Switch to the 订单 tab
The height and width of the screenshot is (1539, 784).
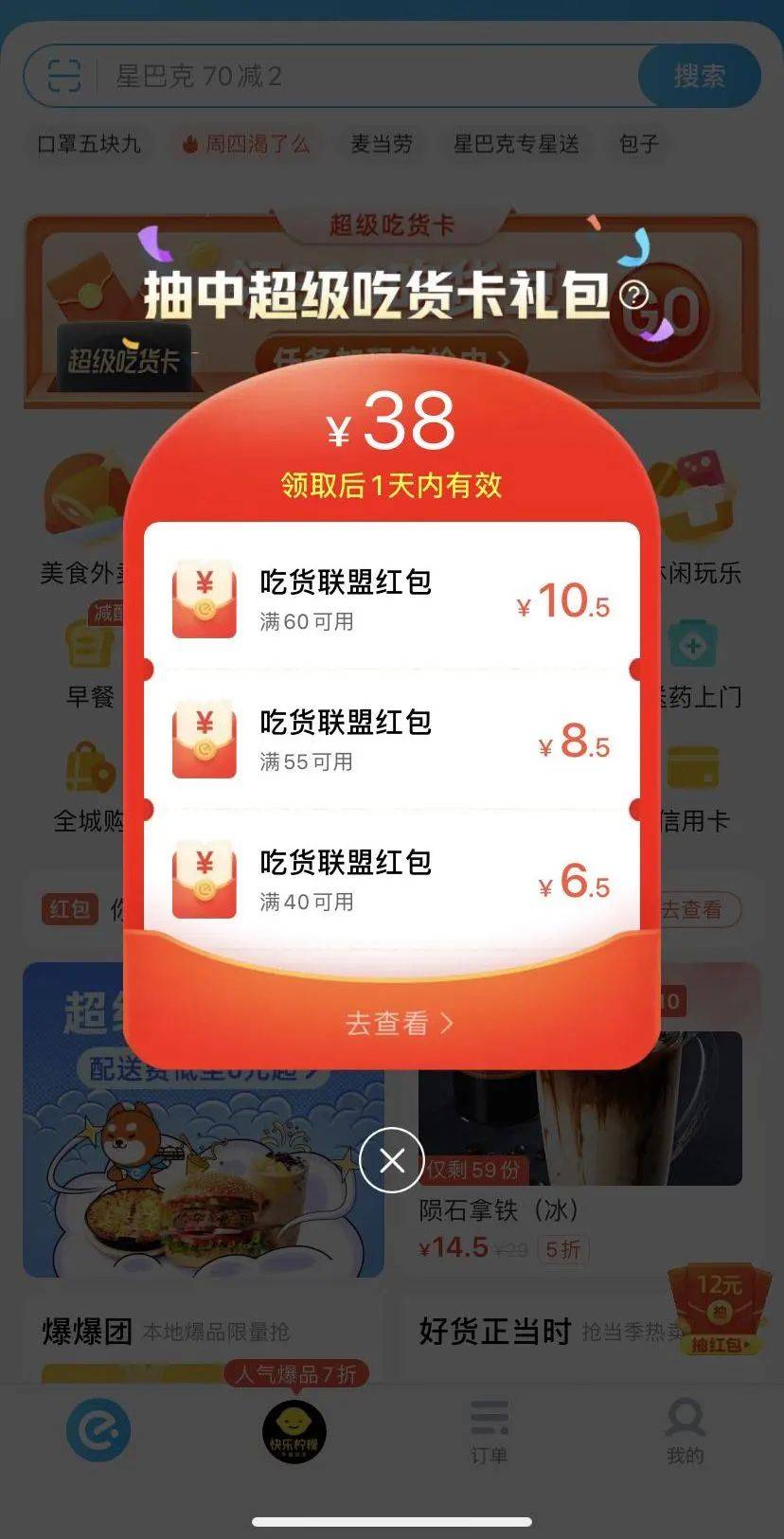click(490, 1433)
